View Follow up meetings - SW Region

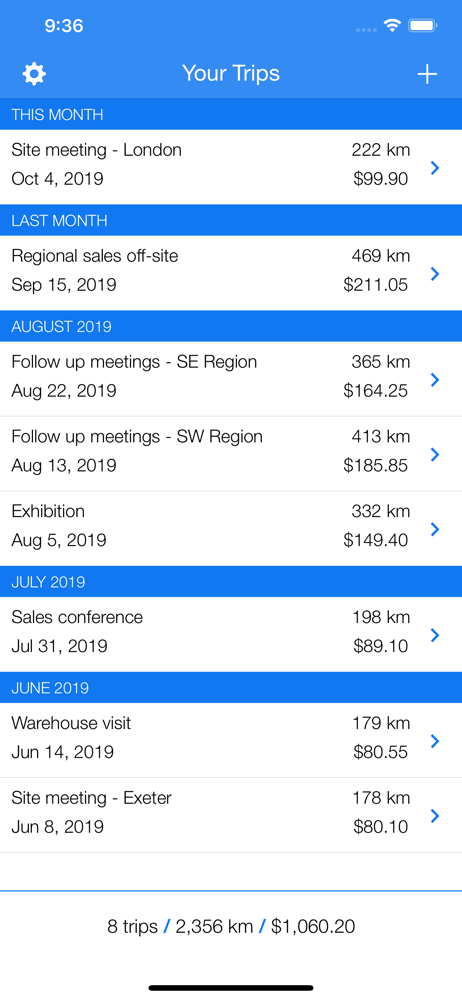(231, 453)
